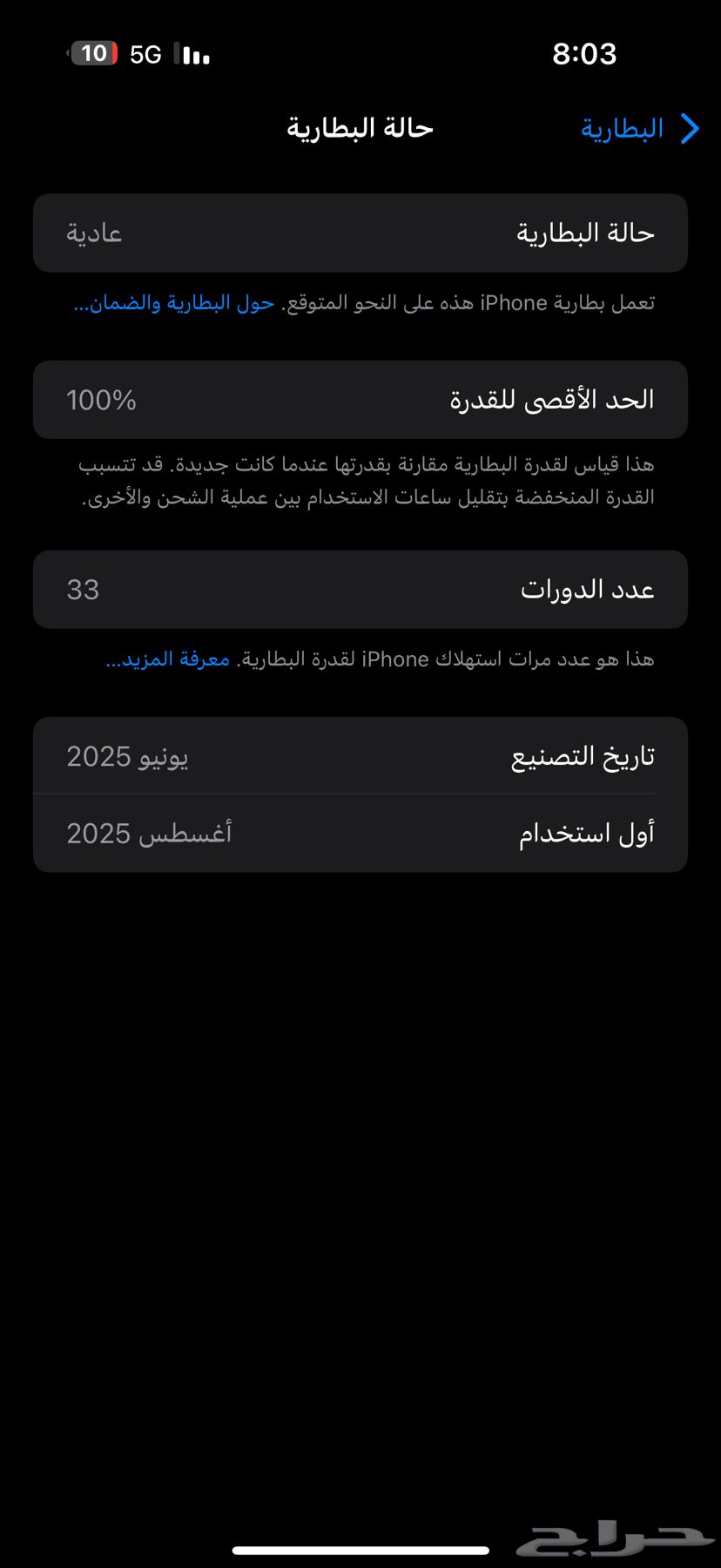
Task: Tap the 5G network indicator
Action: [145, 54]
